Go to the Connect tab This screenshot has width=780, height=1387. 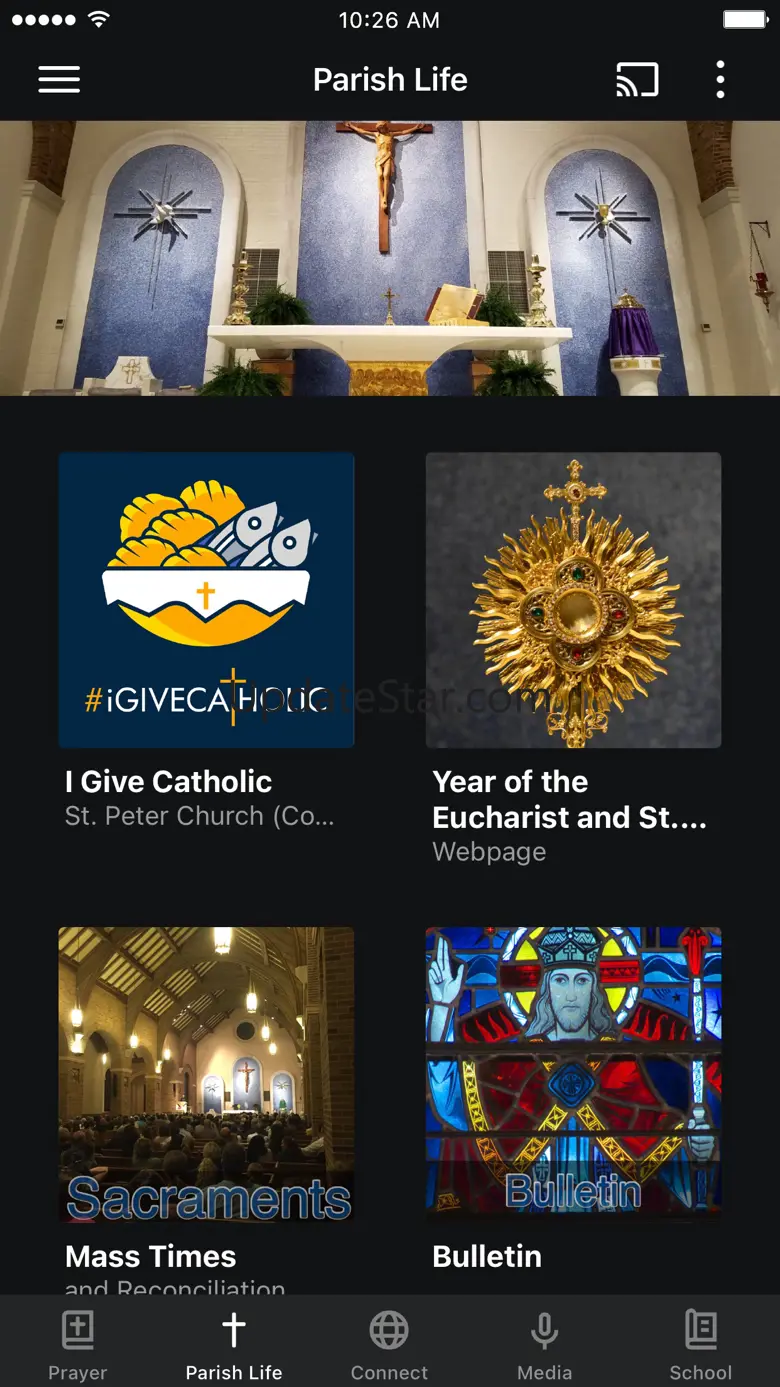(x=389, y=1345)
